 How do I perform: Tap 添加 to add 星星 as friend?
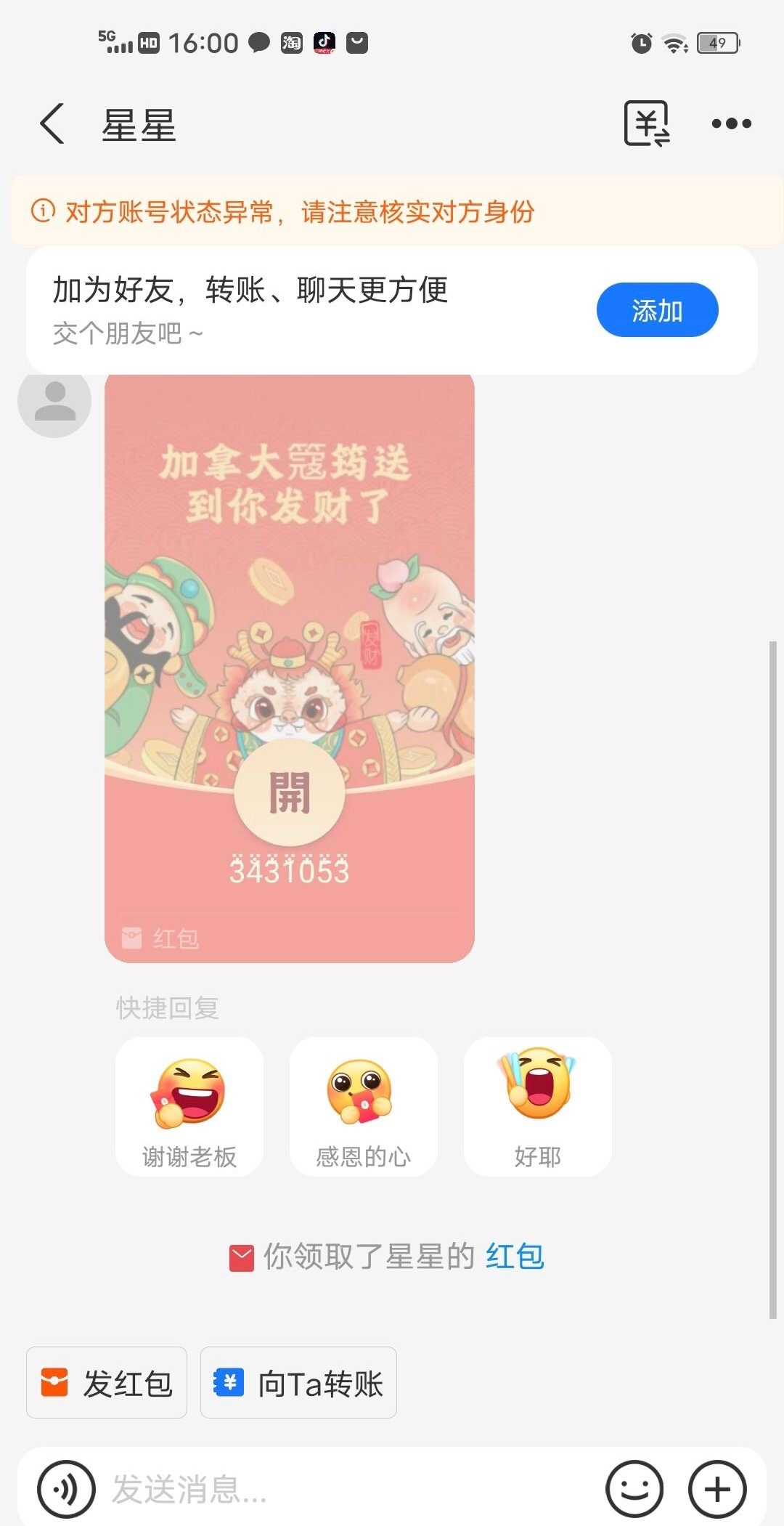point(657,310)
